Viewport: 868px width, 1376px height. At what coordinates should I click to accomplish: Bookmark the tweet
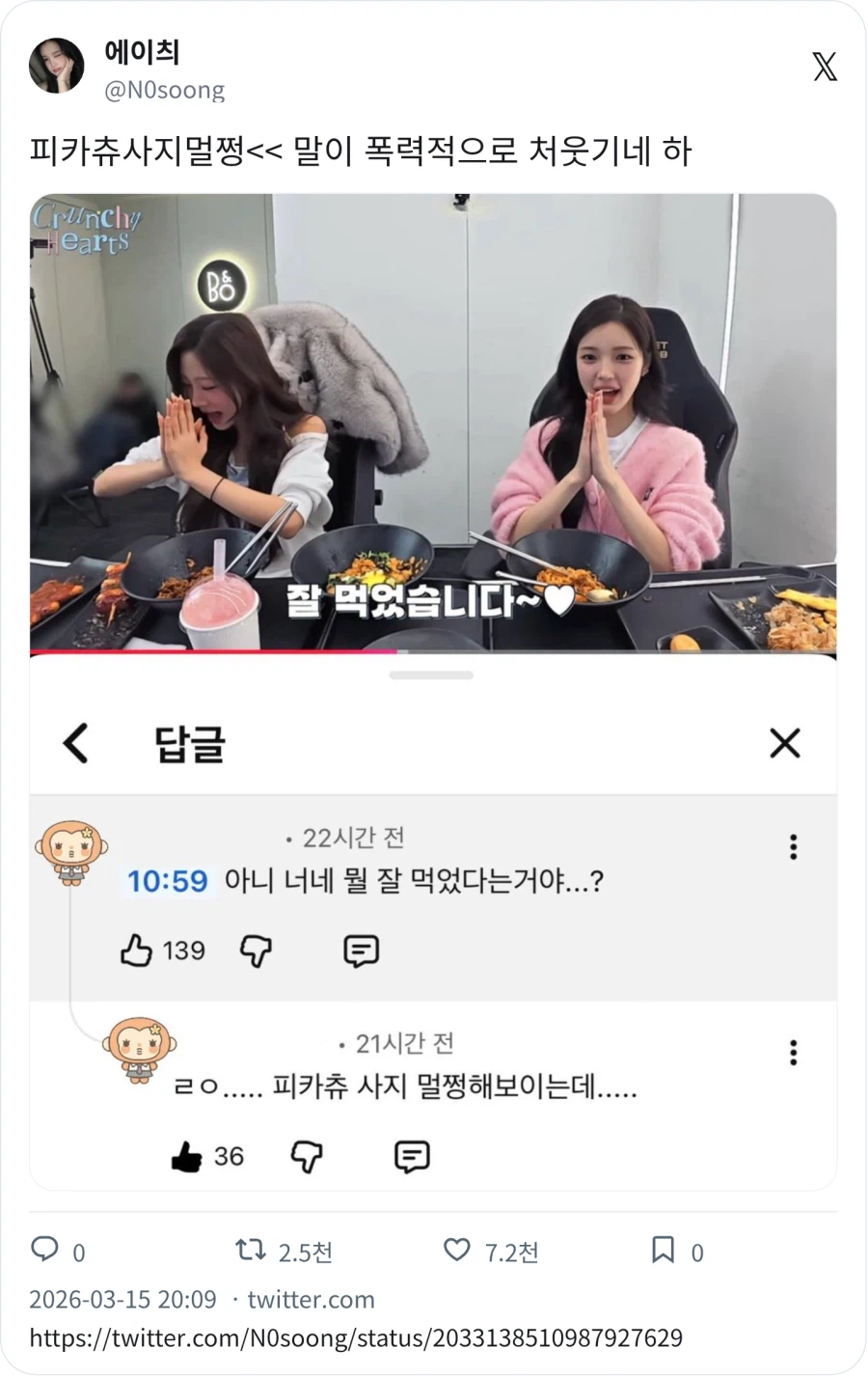tap(663, 1251)
